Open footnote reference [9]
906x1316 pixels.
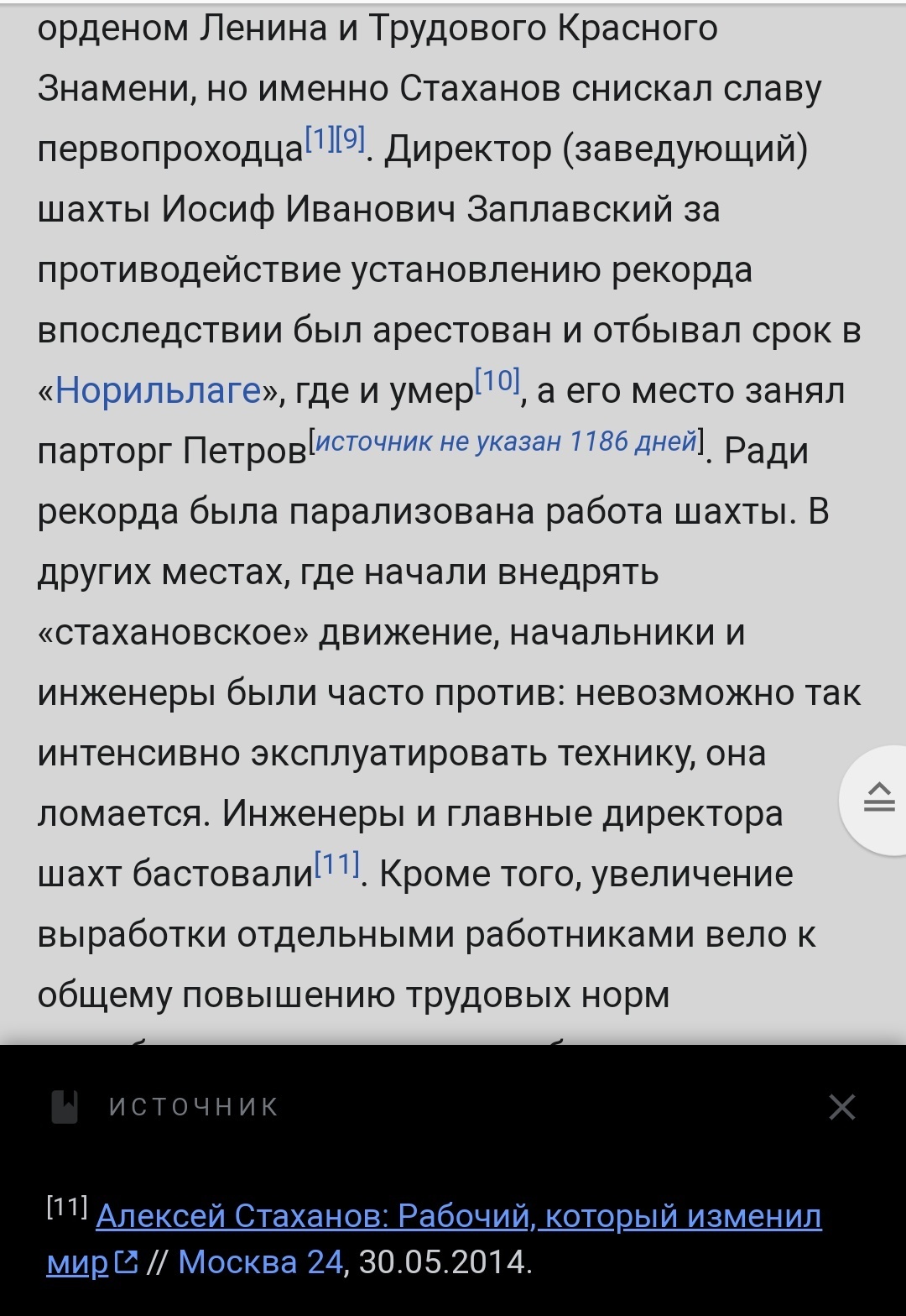tap(351, 138)
